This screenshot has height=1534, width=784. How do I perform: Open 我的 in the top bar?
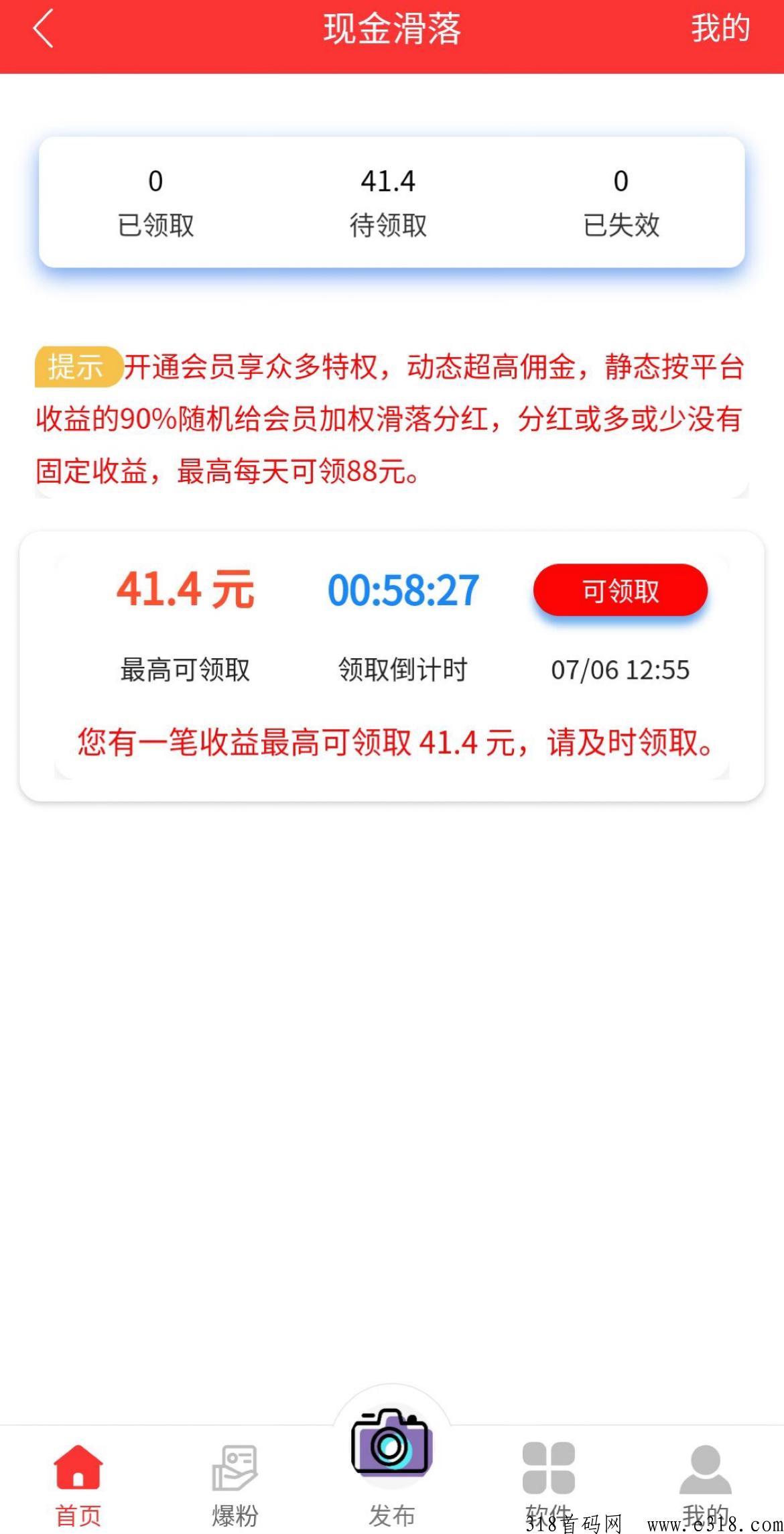tap(720, 29)
